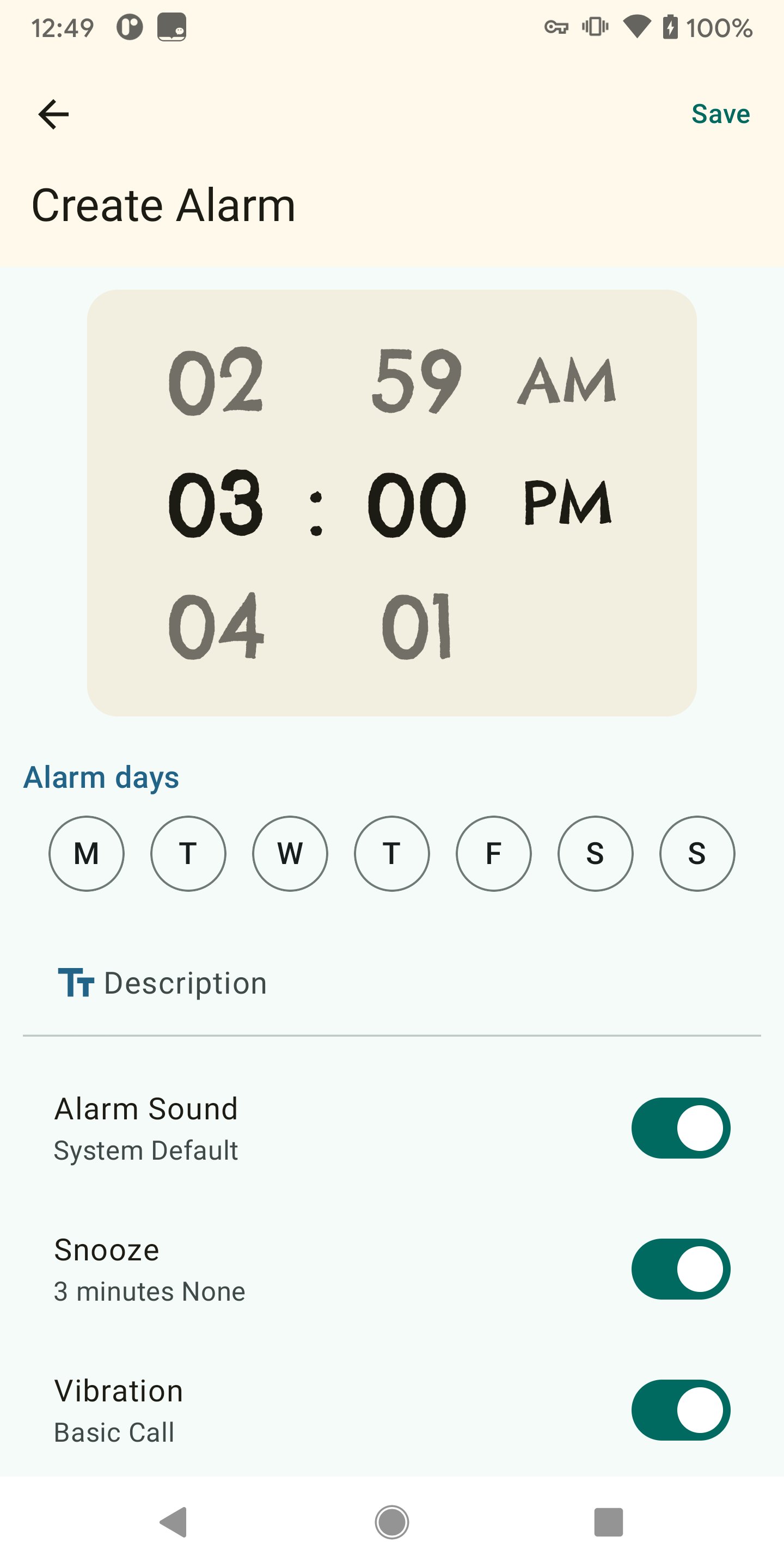
Task: Change the System Default alarm sound
Action: coord(145,1149)
